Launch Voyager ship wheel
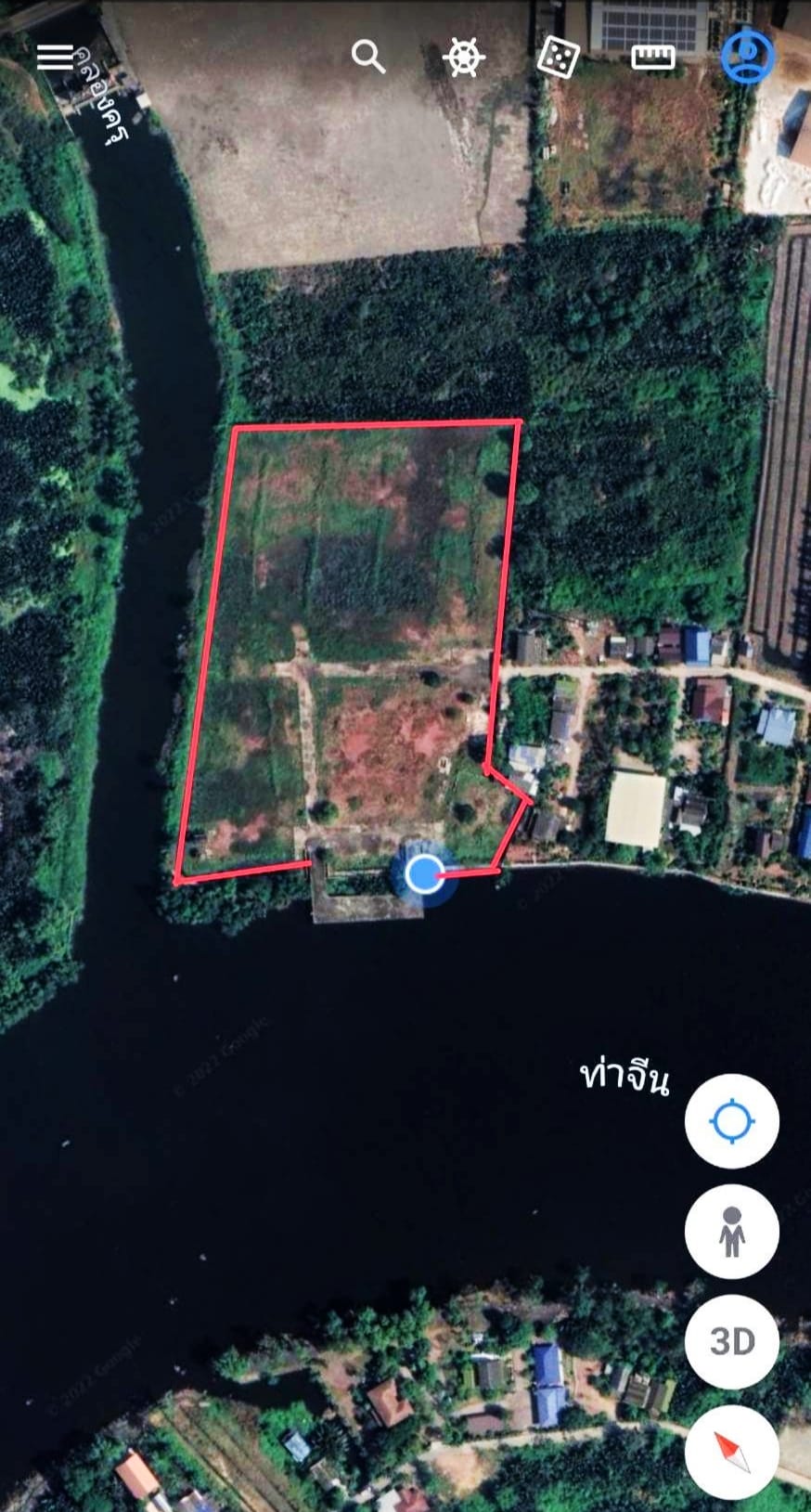The height and width of the screenshot is (1512, 811). (464, 58)
